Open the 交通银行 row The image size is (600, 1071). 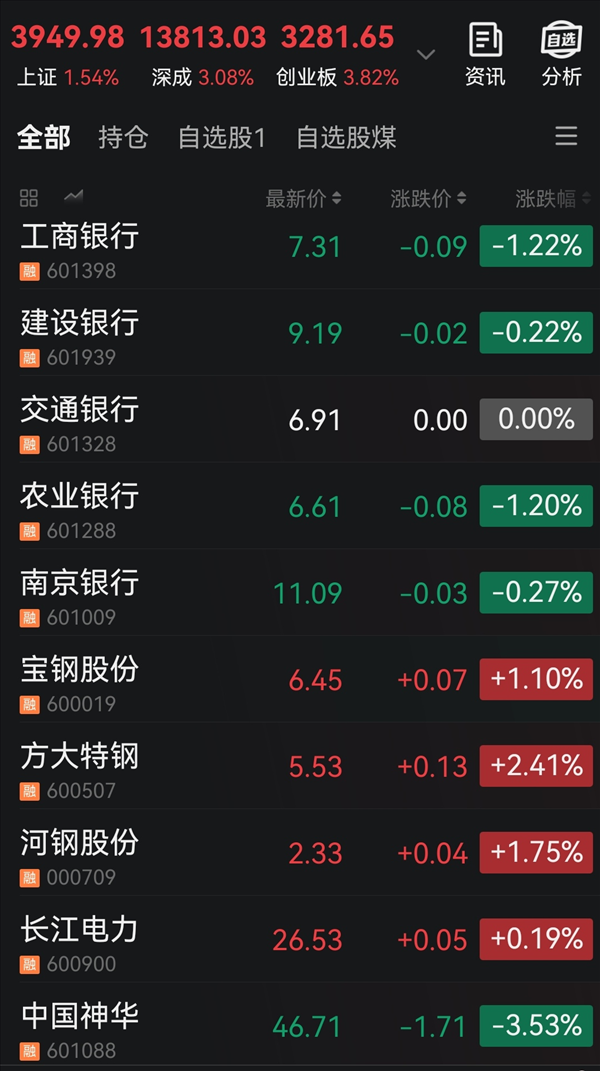(x=80, y=420)
